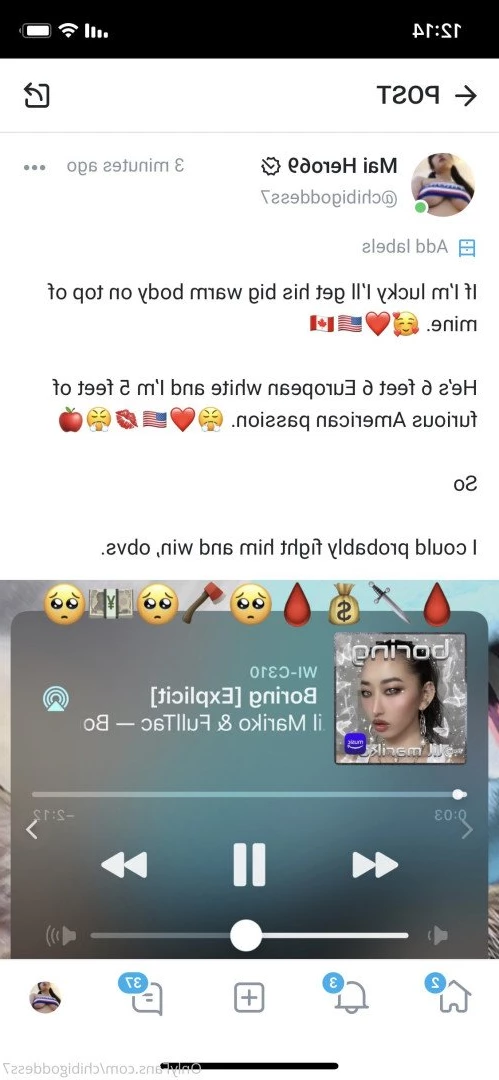499x1080 pixels.
Task: Tap the @chibigoddess7 username
Action: click(329, 198)
